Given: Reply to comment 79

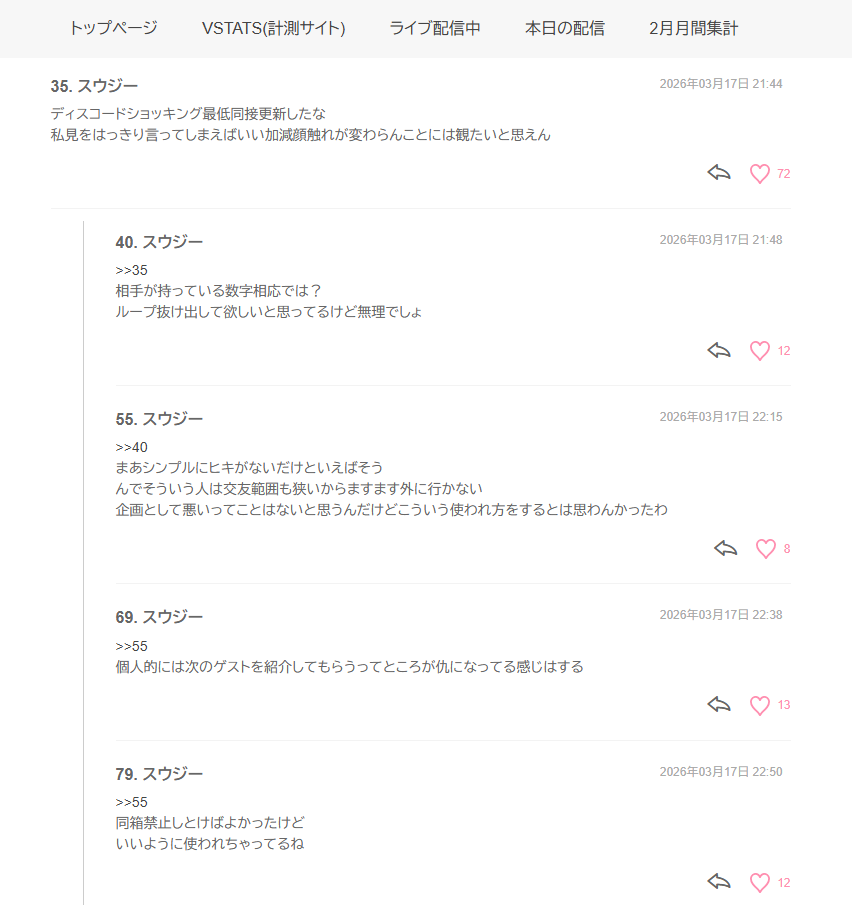Looking at the screenshot, I should point(719,882).
